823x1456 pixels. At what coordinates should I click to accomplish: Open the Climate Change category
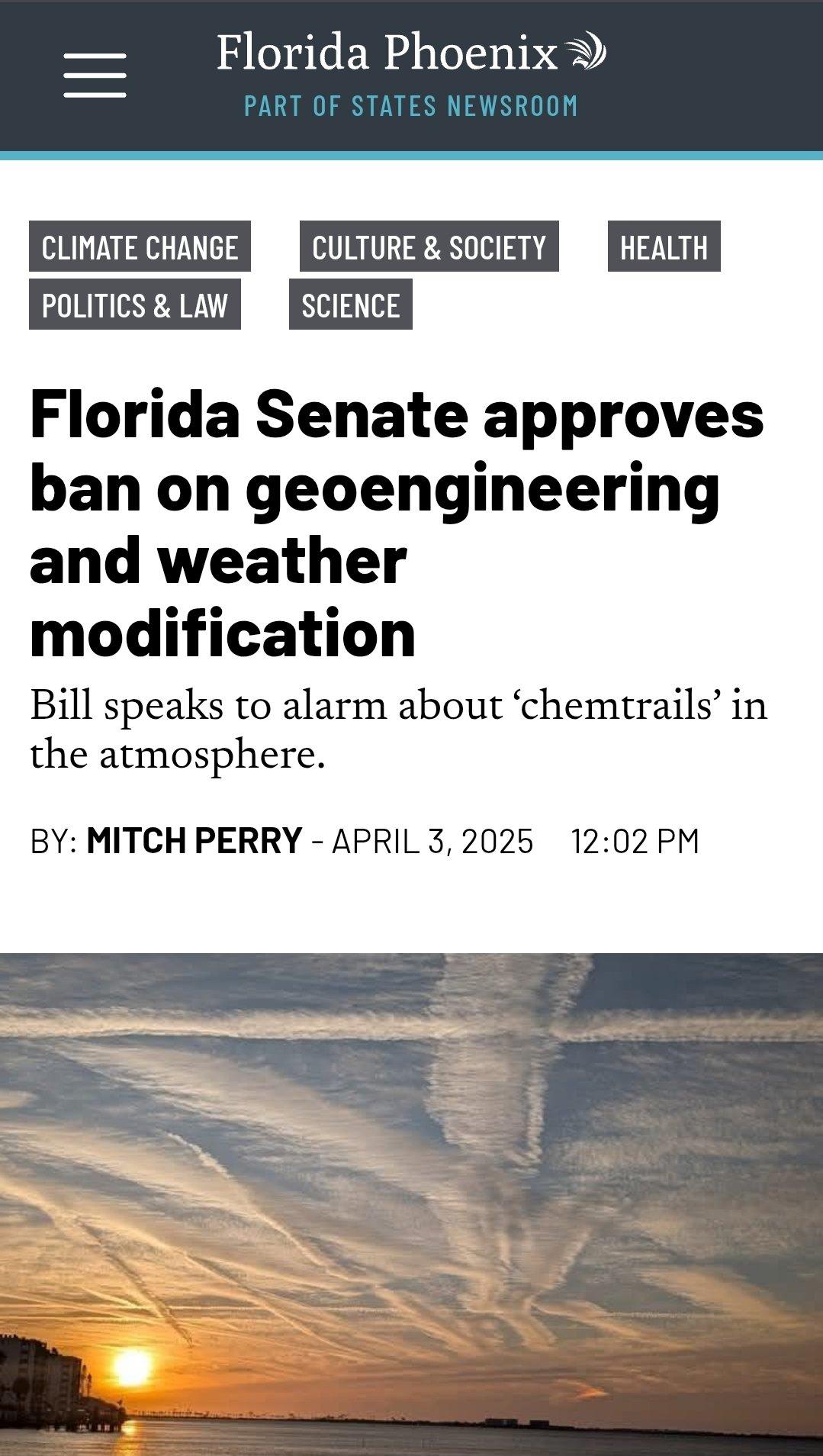coord(140,246)
